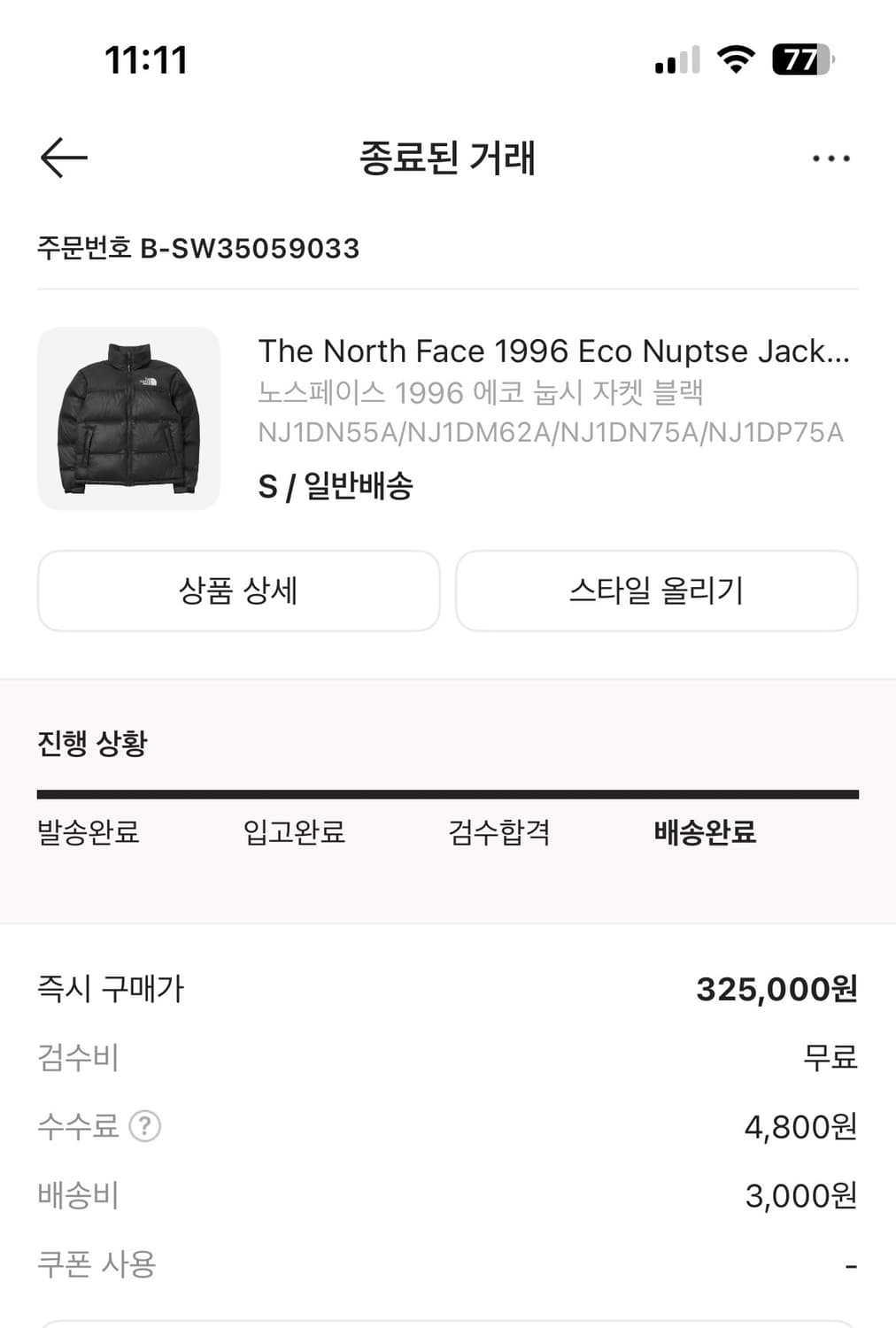896x1328 pixels.
Task: Click the back arrow to return
Action: pyautogui.click(x=63, y=156)
